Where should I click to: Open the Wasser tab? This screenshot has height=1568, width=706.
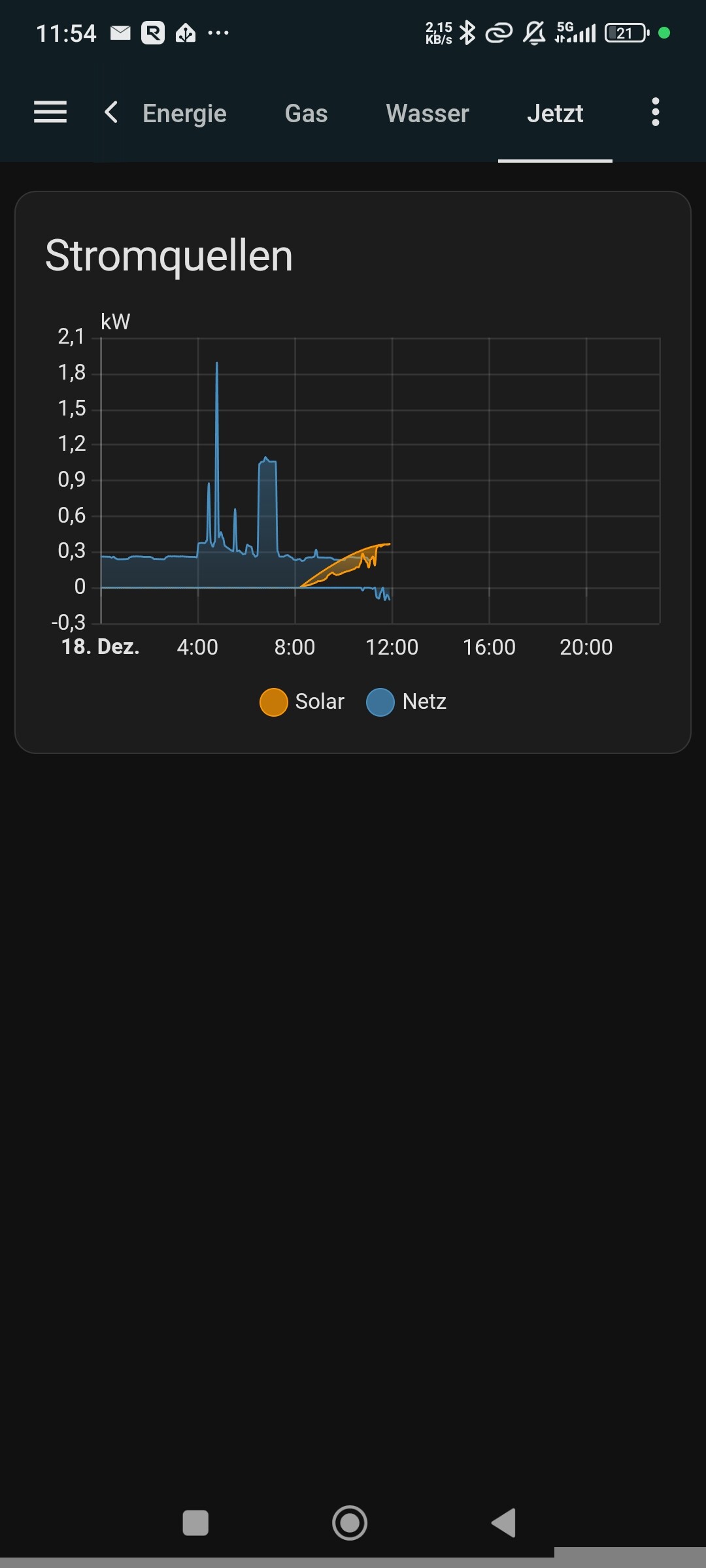[x=428, y=114]
